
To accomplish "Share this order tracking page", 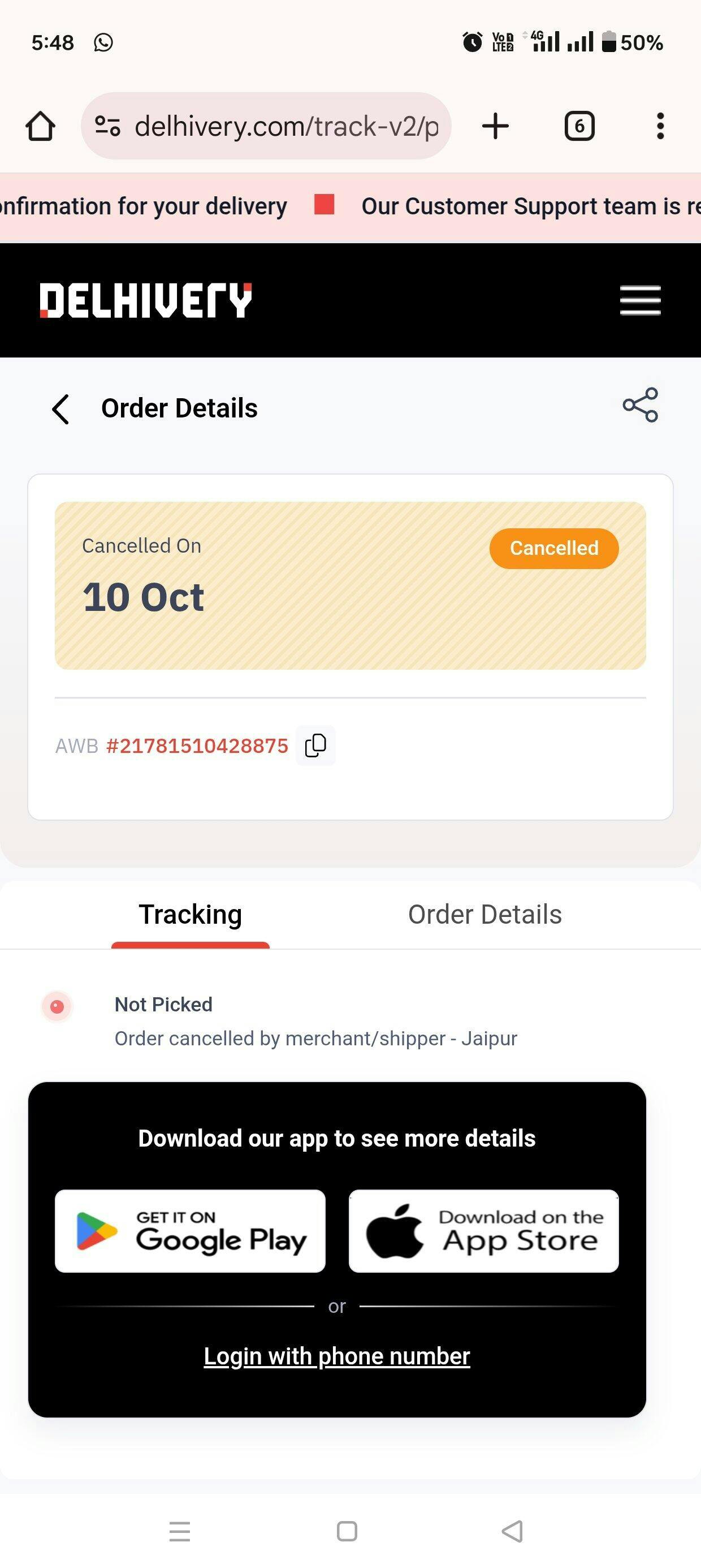I will coord(640,406).
